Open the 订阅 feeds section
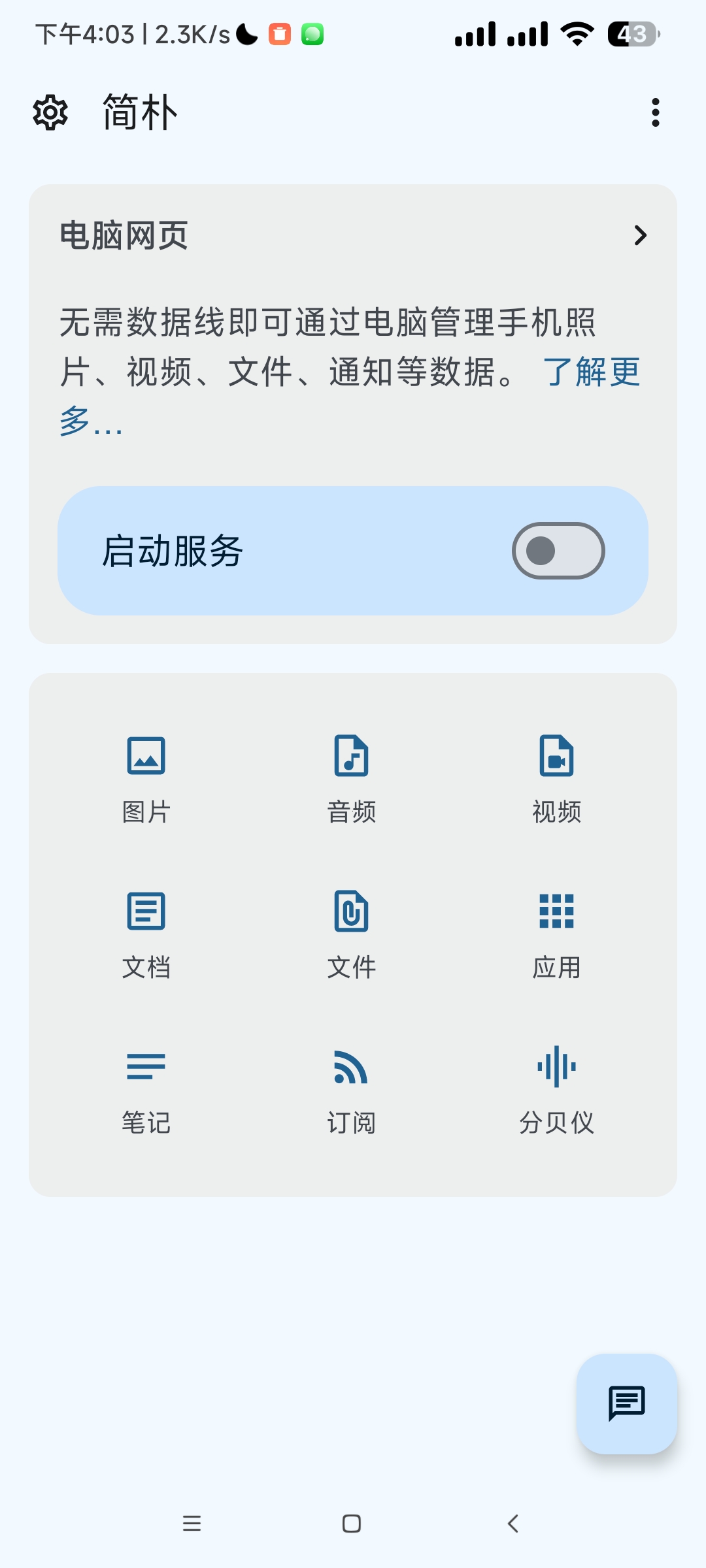This screenshot has height=1568, width=706. pos(352,1090)
